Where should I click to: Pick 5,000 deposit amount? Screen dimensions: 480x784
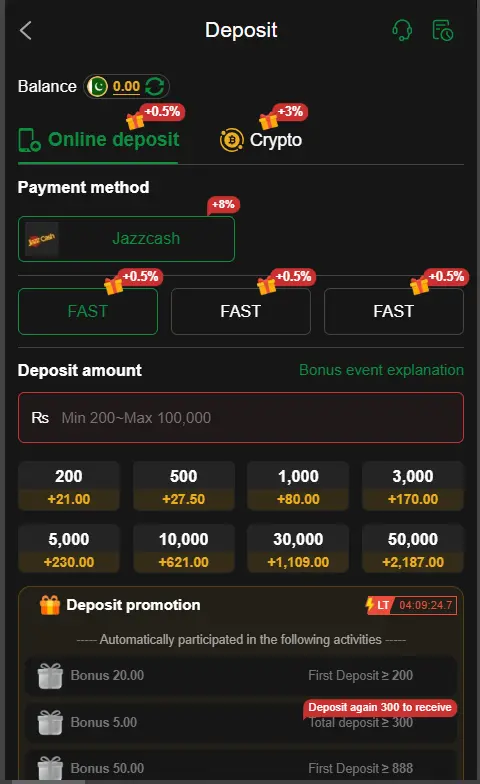click(x=68, y=549)
